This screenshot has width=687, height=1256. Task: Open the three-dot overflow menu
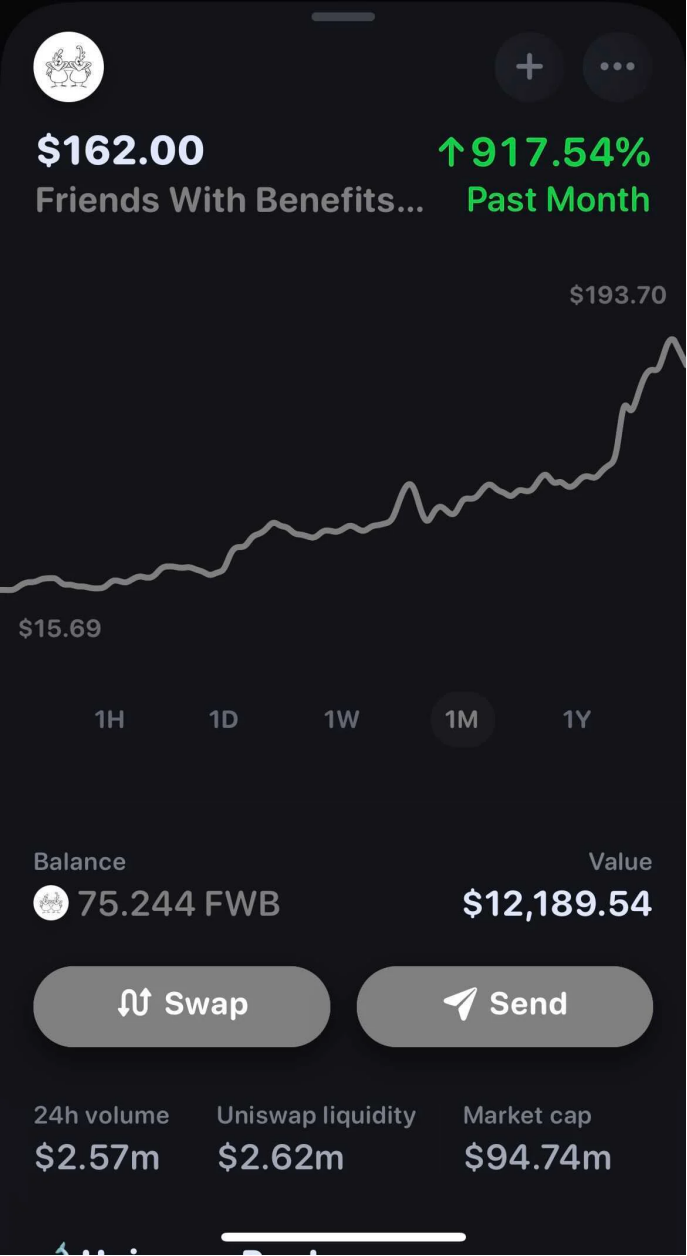click(x=617, y=67)
